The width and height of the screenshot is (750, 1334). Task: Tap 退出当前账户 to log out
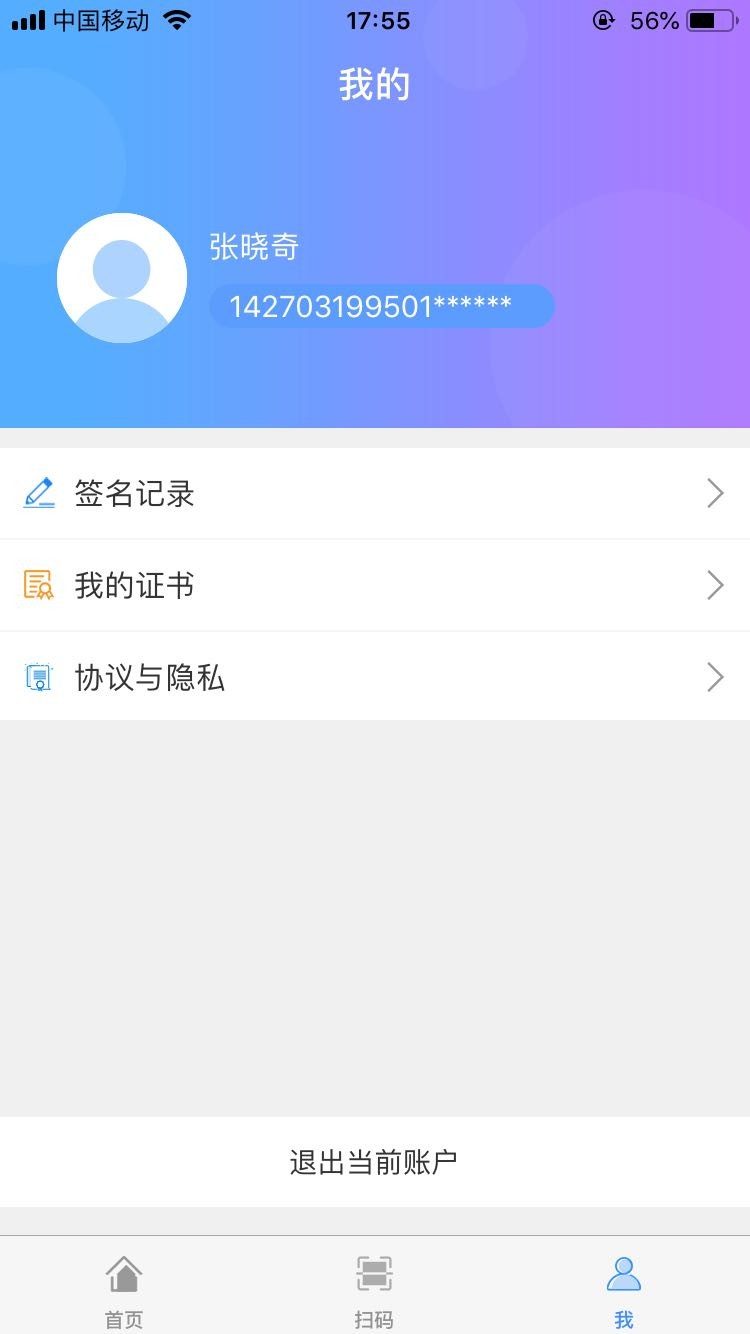click(375, 1160)
